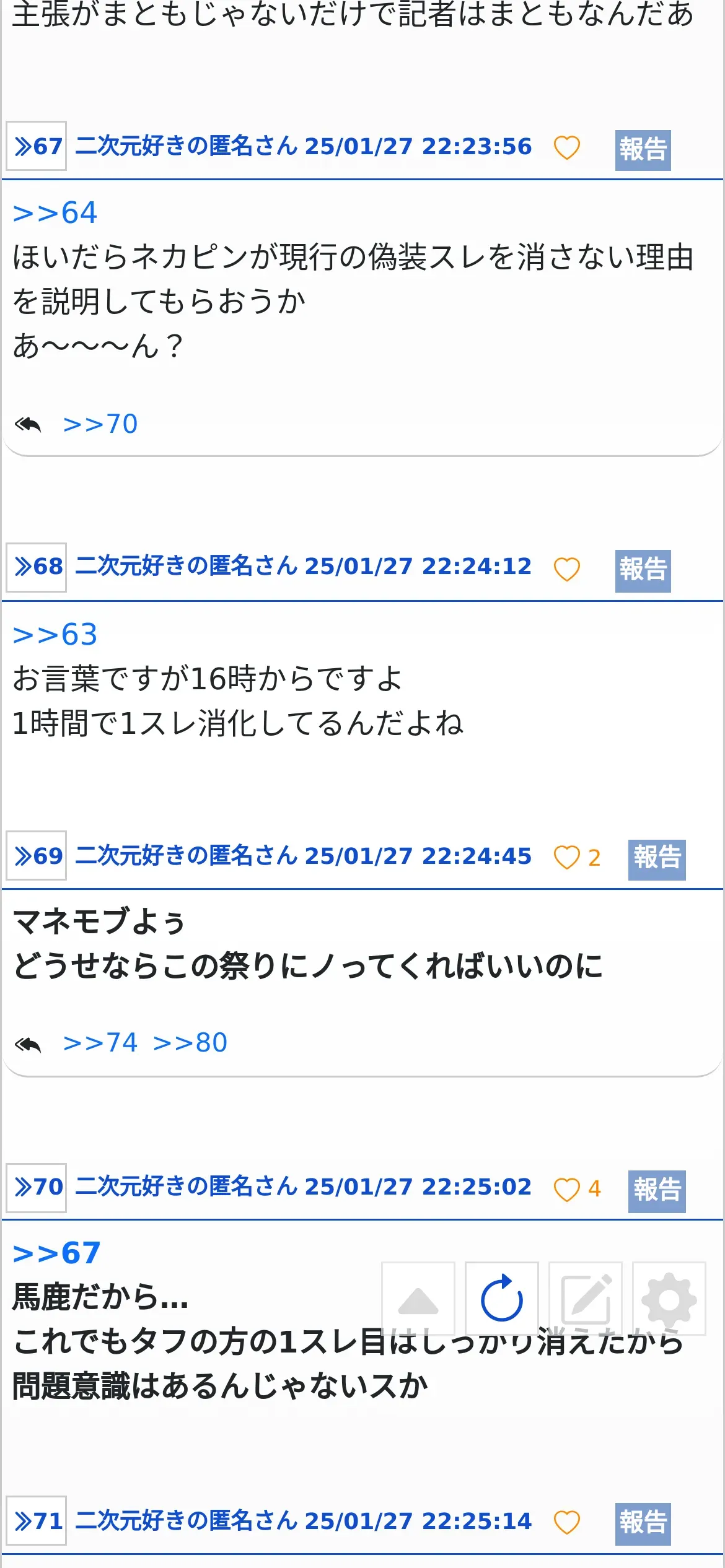Go to top with the up arrow button
This screenshot has width=725, height=1568.
pos(418,1299)
